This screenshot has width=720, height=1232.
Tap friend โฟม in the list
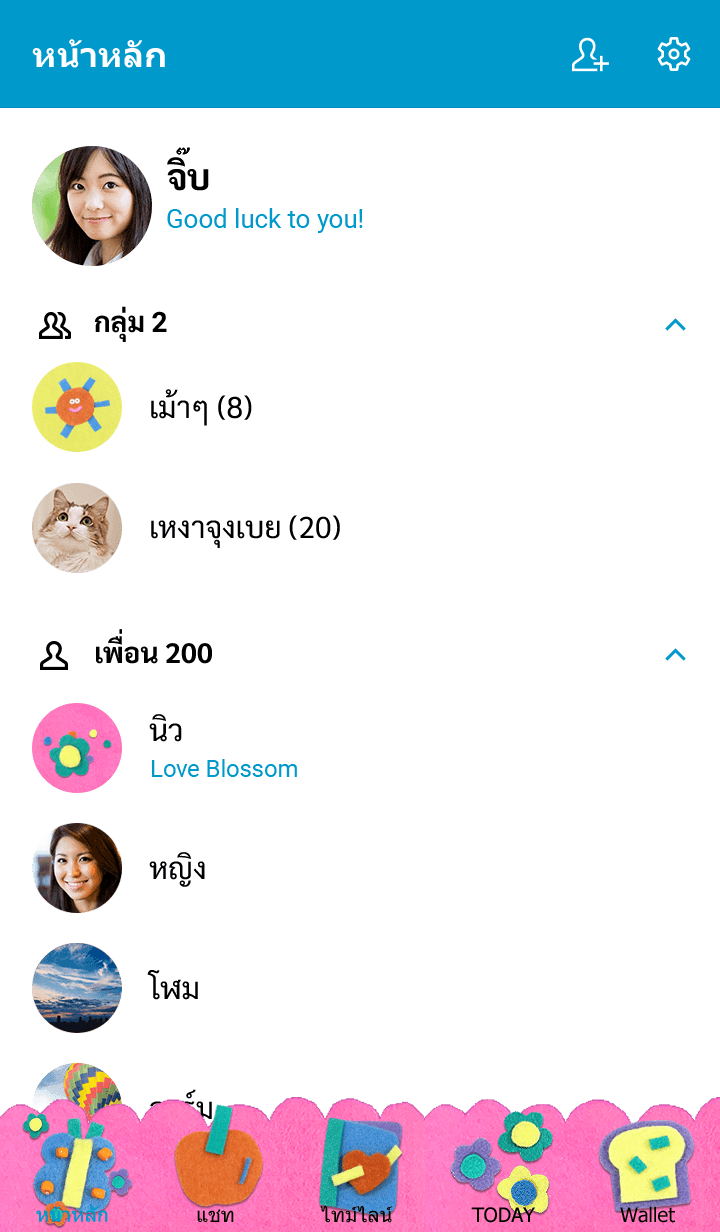point(174,988)
